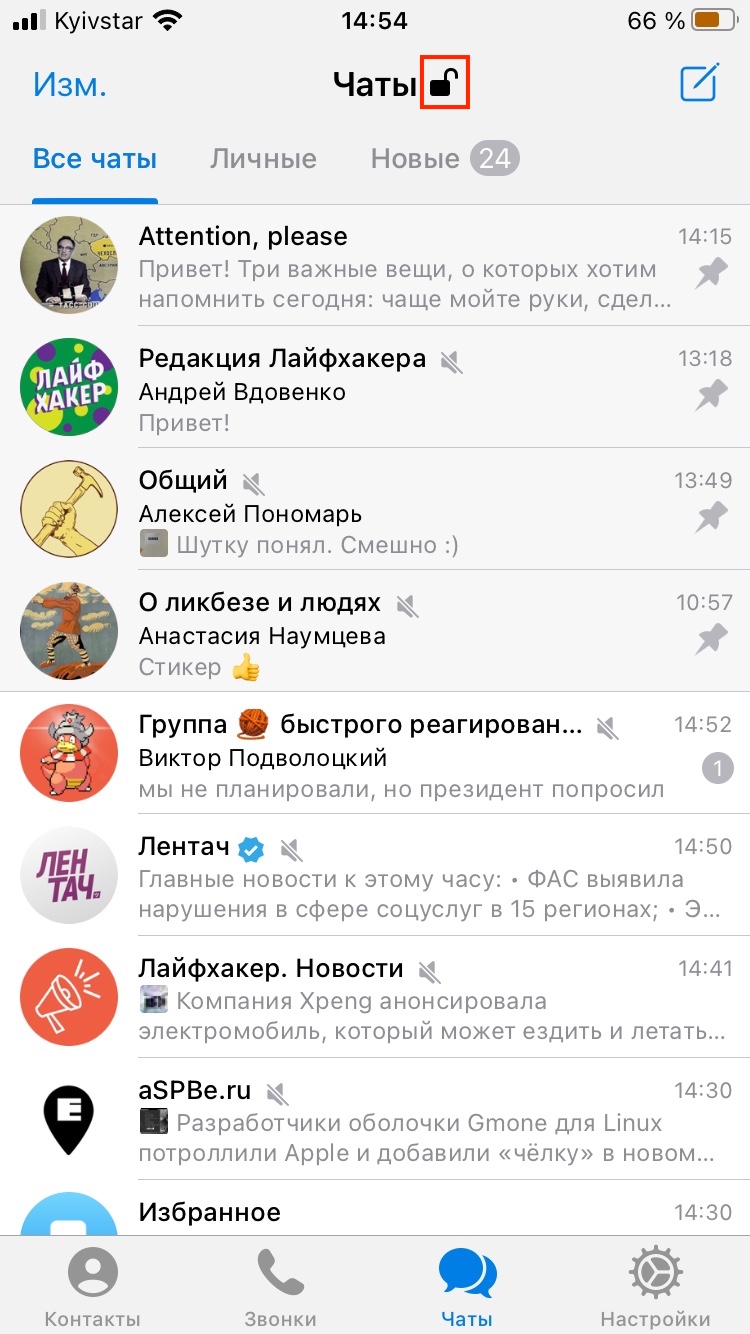Viewport: 750px width, 1334px height.
Task: Open the aSPBe.ru channel
Action: coord(375,1119)
